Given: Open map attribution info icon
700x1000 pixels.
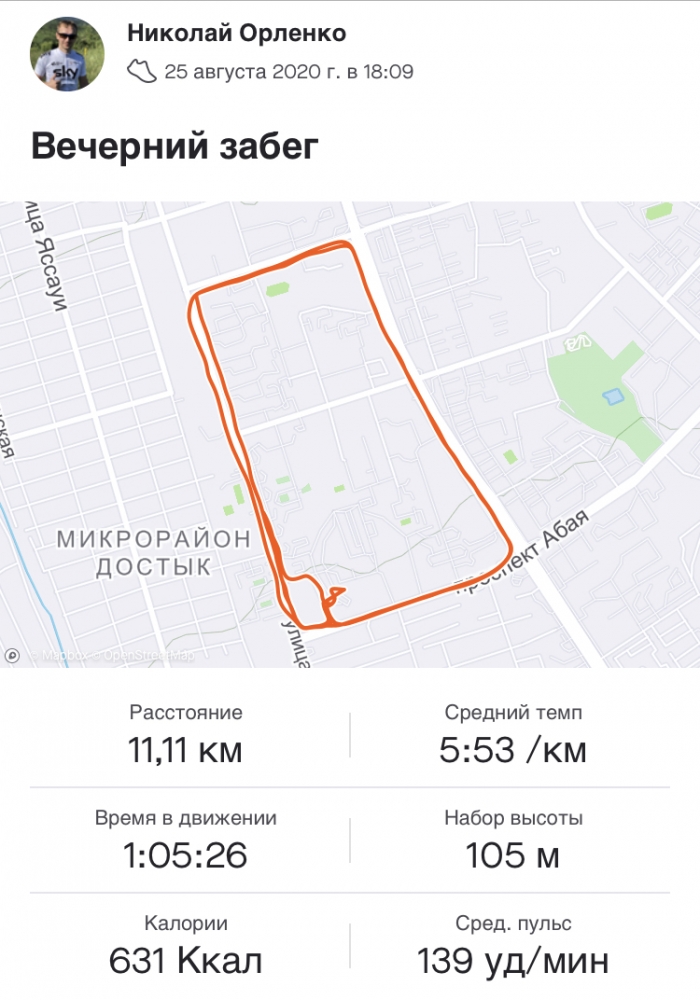Looking at the screenshot, I should [12, 656].
